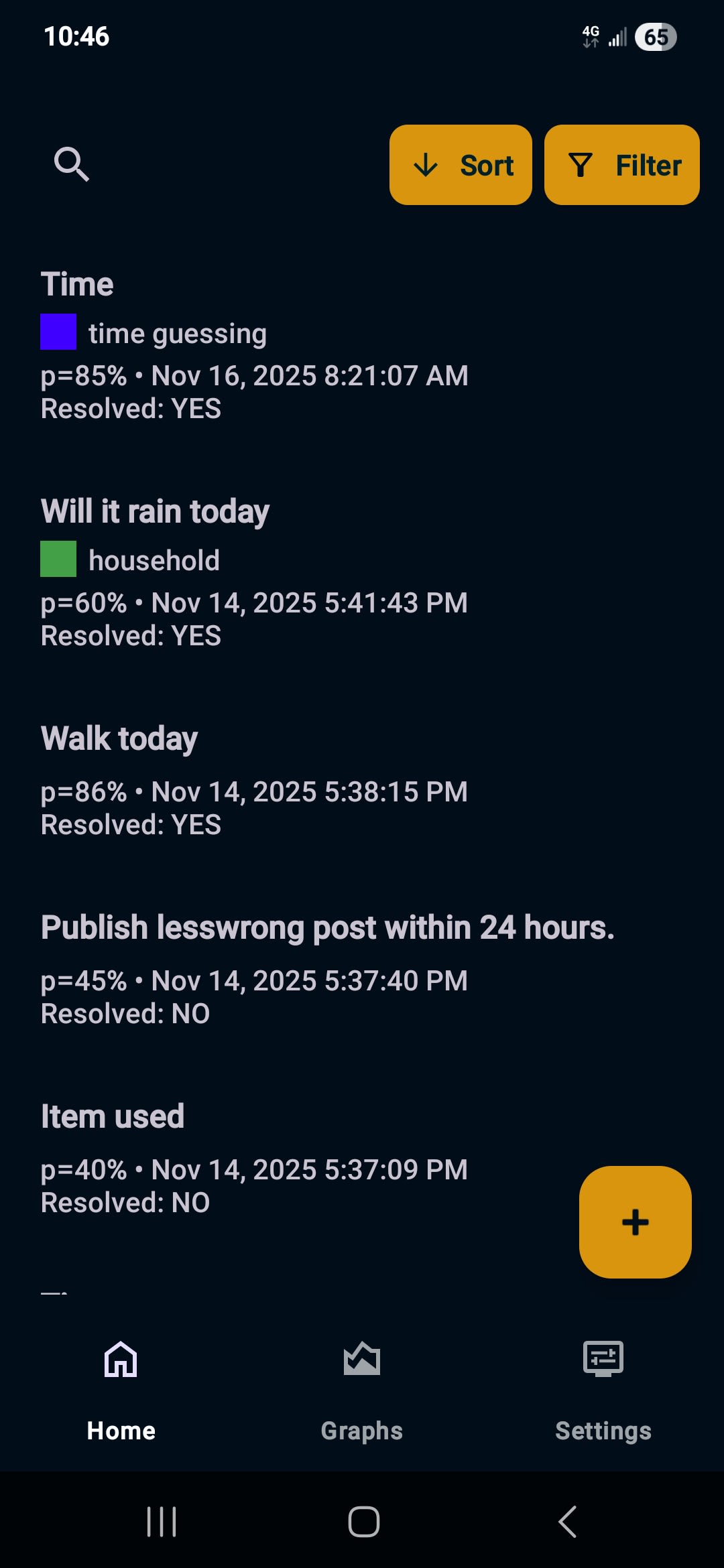View the Walk today prediction

point(255,781)
